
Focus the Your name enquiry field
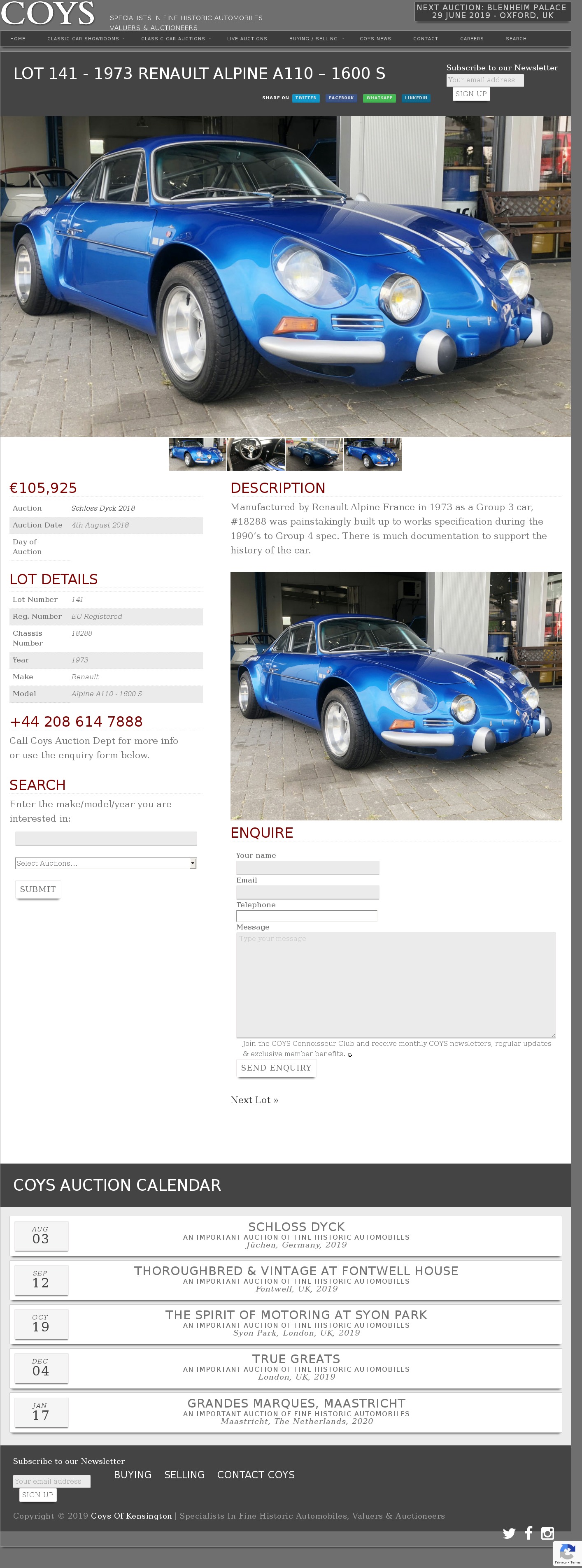307,867
